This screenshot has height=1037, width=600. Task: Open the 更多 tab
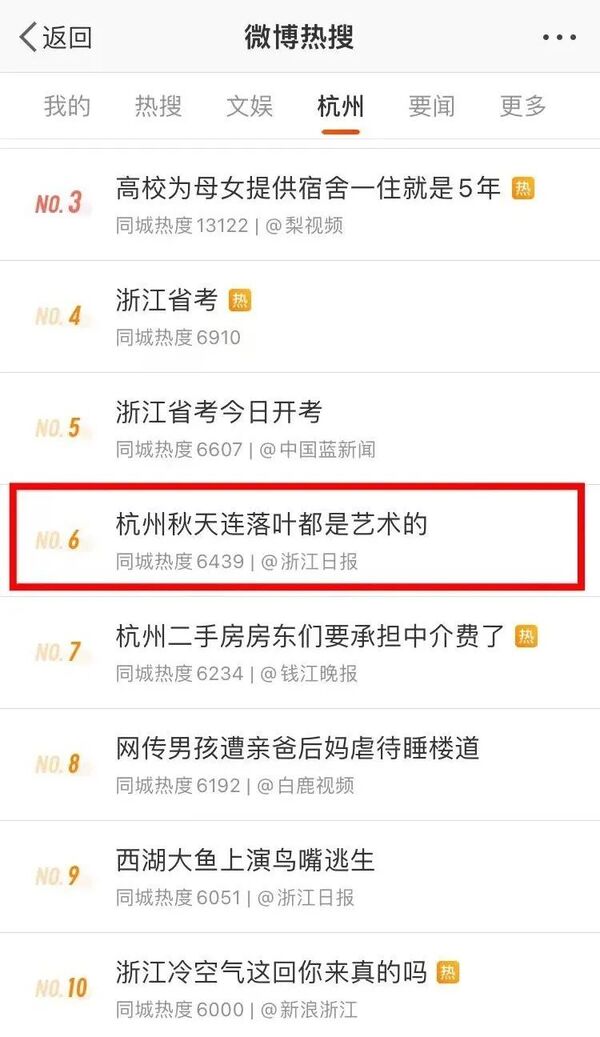pos(523,105)
